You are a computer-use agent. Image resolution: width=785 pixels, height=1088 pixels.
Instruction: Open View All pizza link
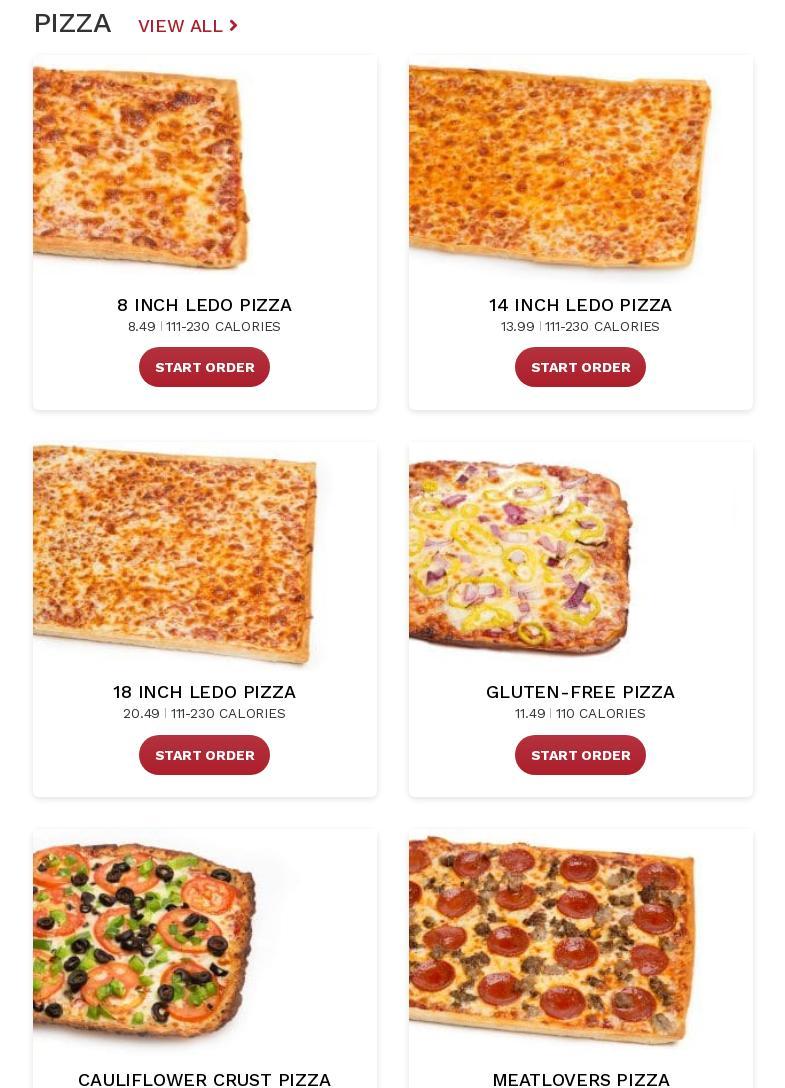coord(187,26)
